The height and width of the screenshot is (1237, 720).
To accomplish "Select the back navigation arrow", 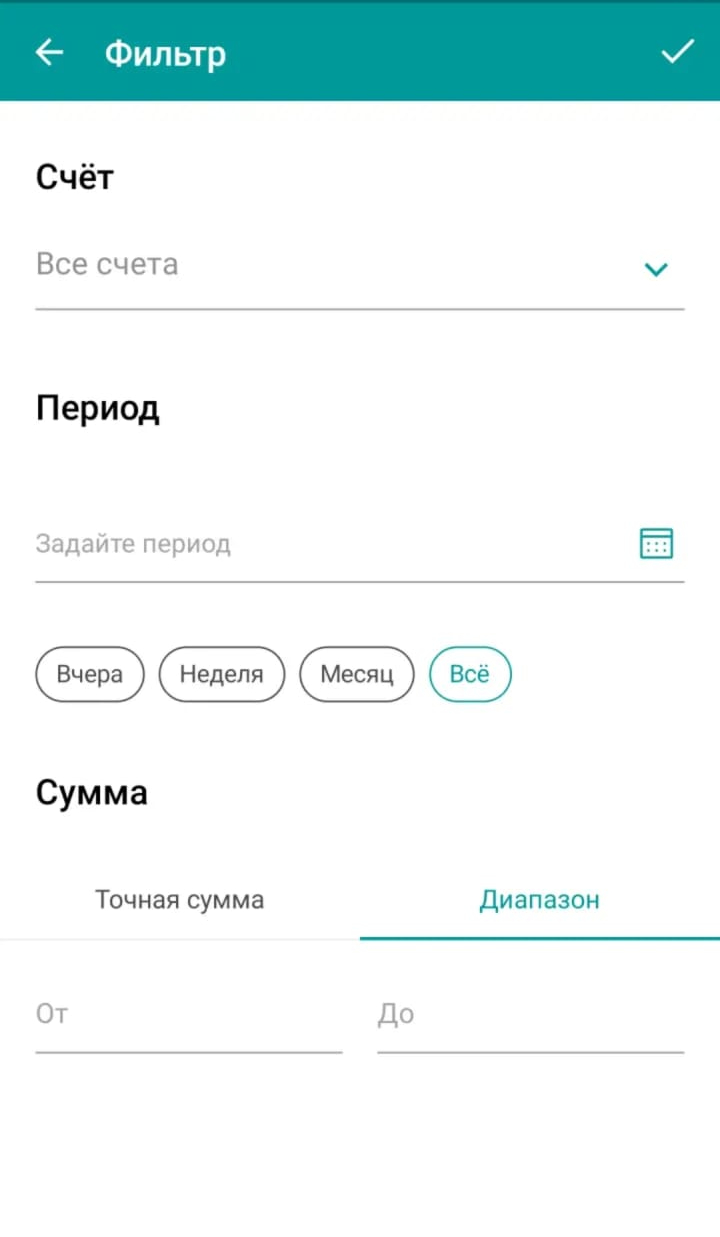I will [x=49, y=52].
